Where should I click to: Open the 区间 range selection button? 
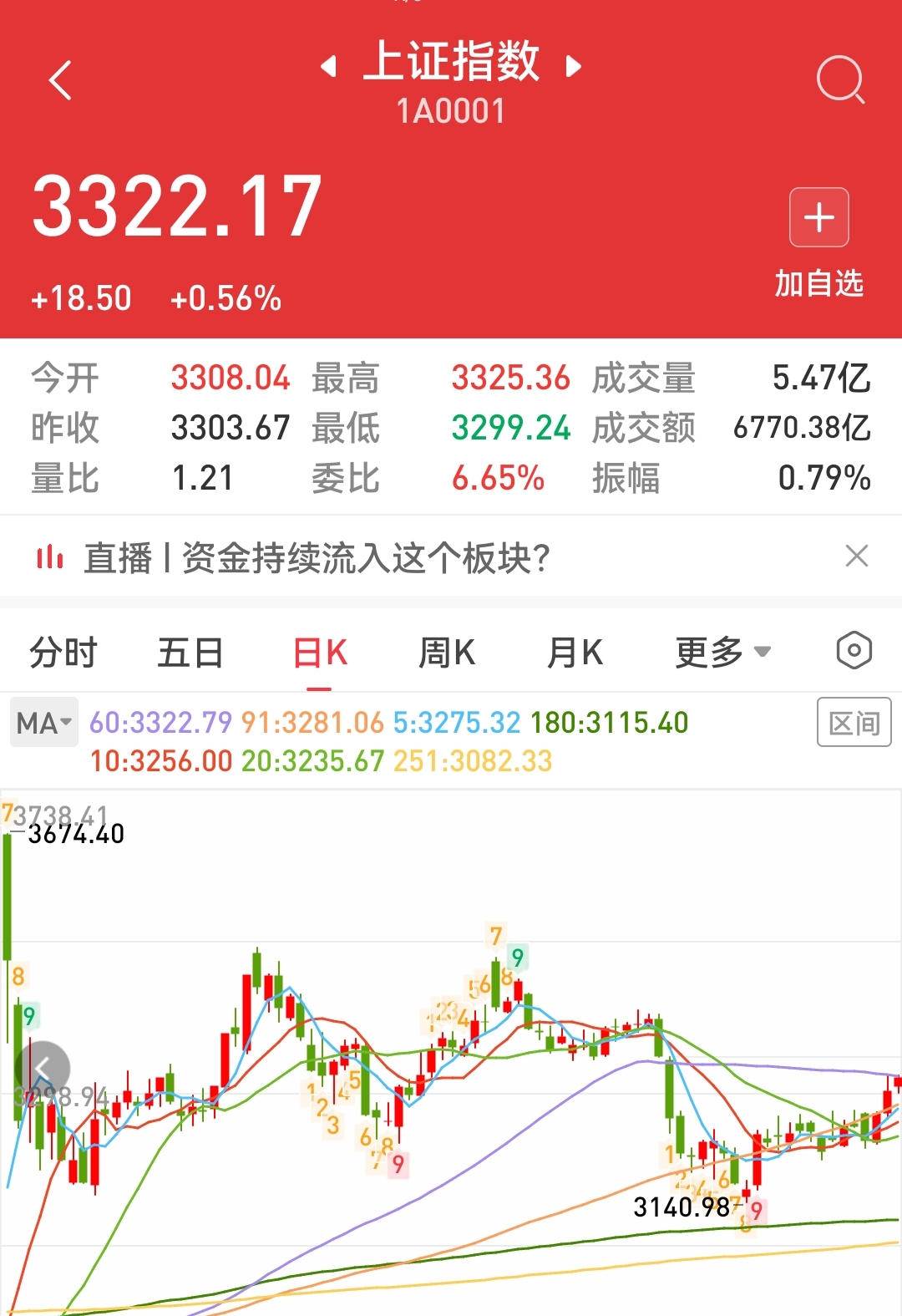coord(853,723)
